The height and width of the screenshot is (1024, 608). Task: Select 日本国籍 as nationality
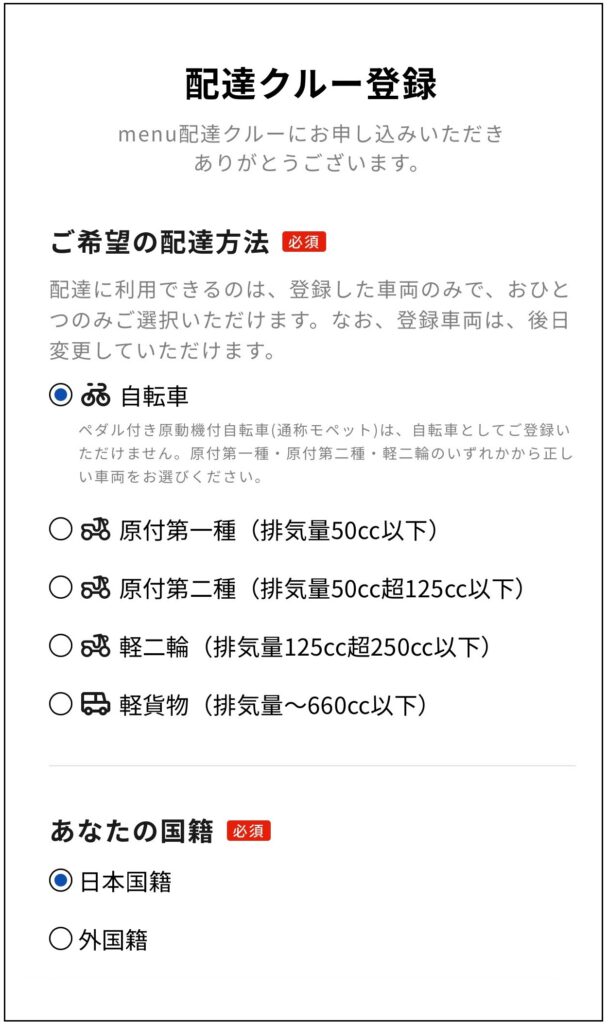click(x=61, y=881)
